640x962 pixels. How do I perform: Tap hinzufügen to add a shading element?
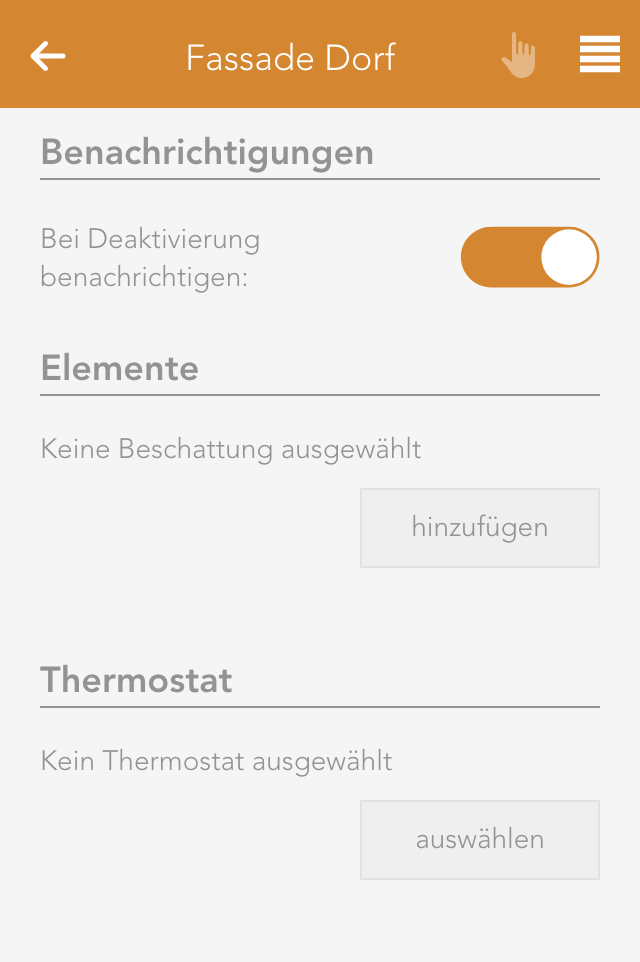click(480, 528)
